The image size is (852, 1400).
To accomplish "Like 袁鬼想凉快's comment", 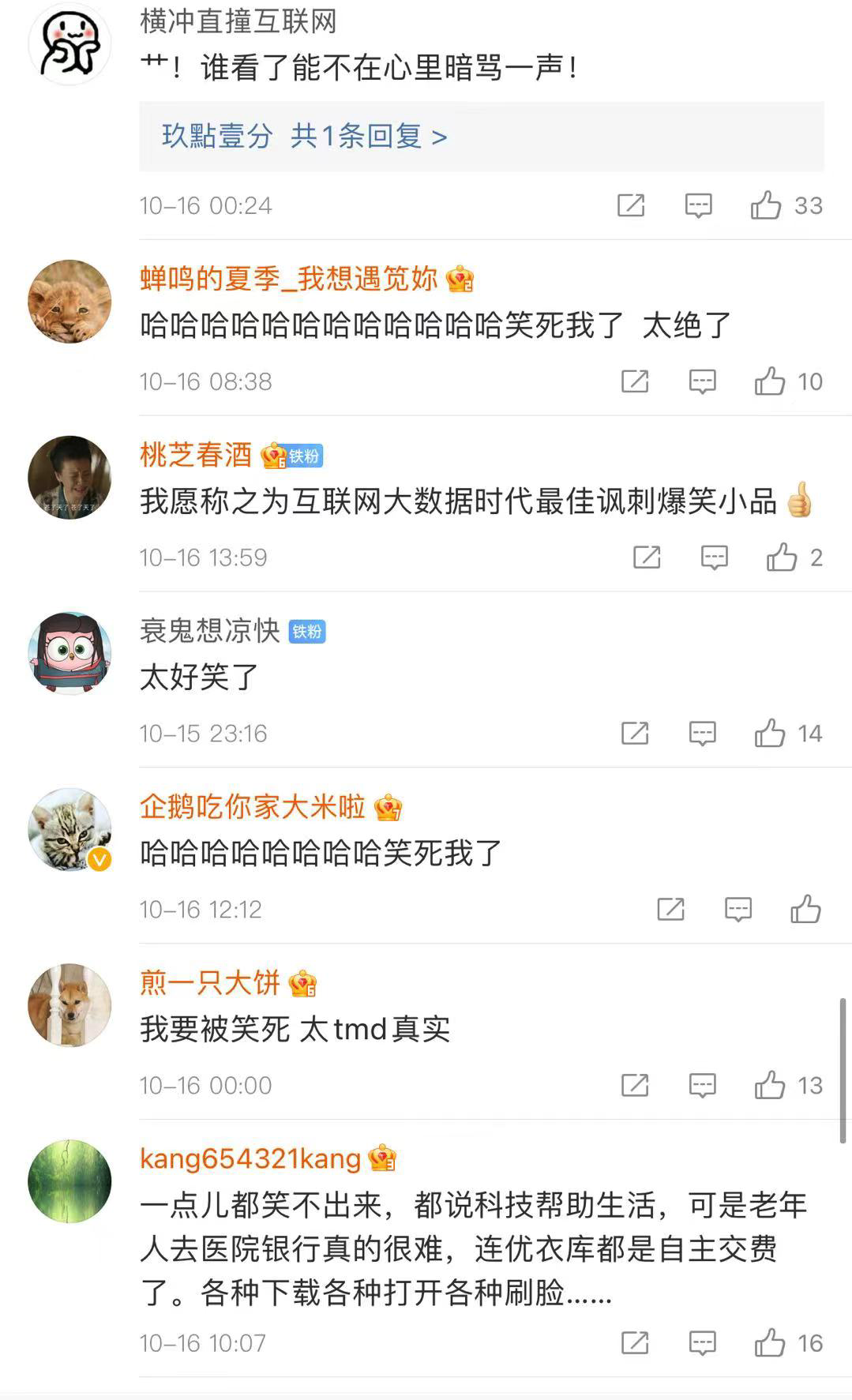I will (x=769, y=734).
